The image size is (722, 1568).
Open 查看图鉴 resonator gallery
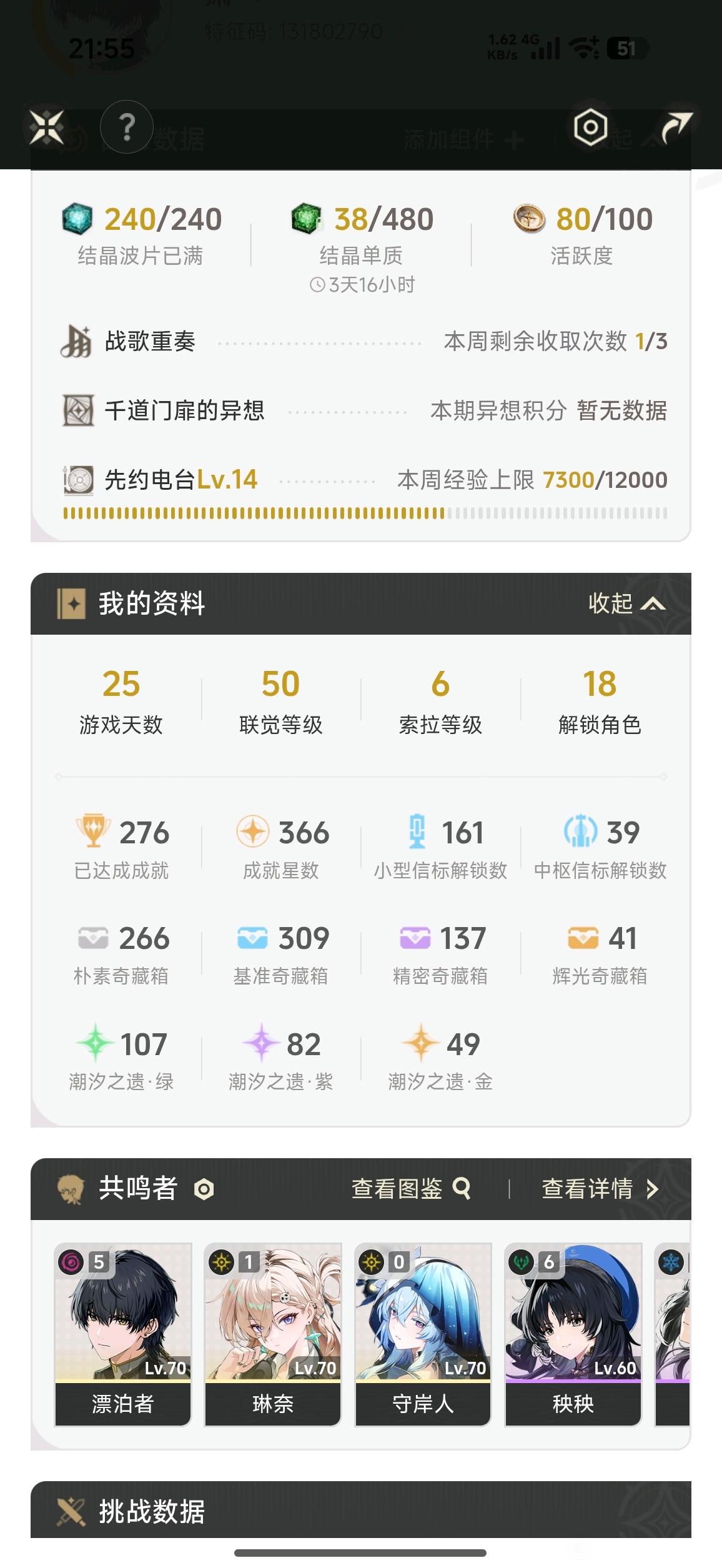pos(410,1188)
